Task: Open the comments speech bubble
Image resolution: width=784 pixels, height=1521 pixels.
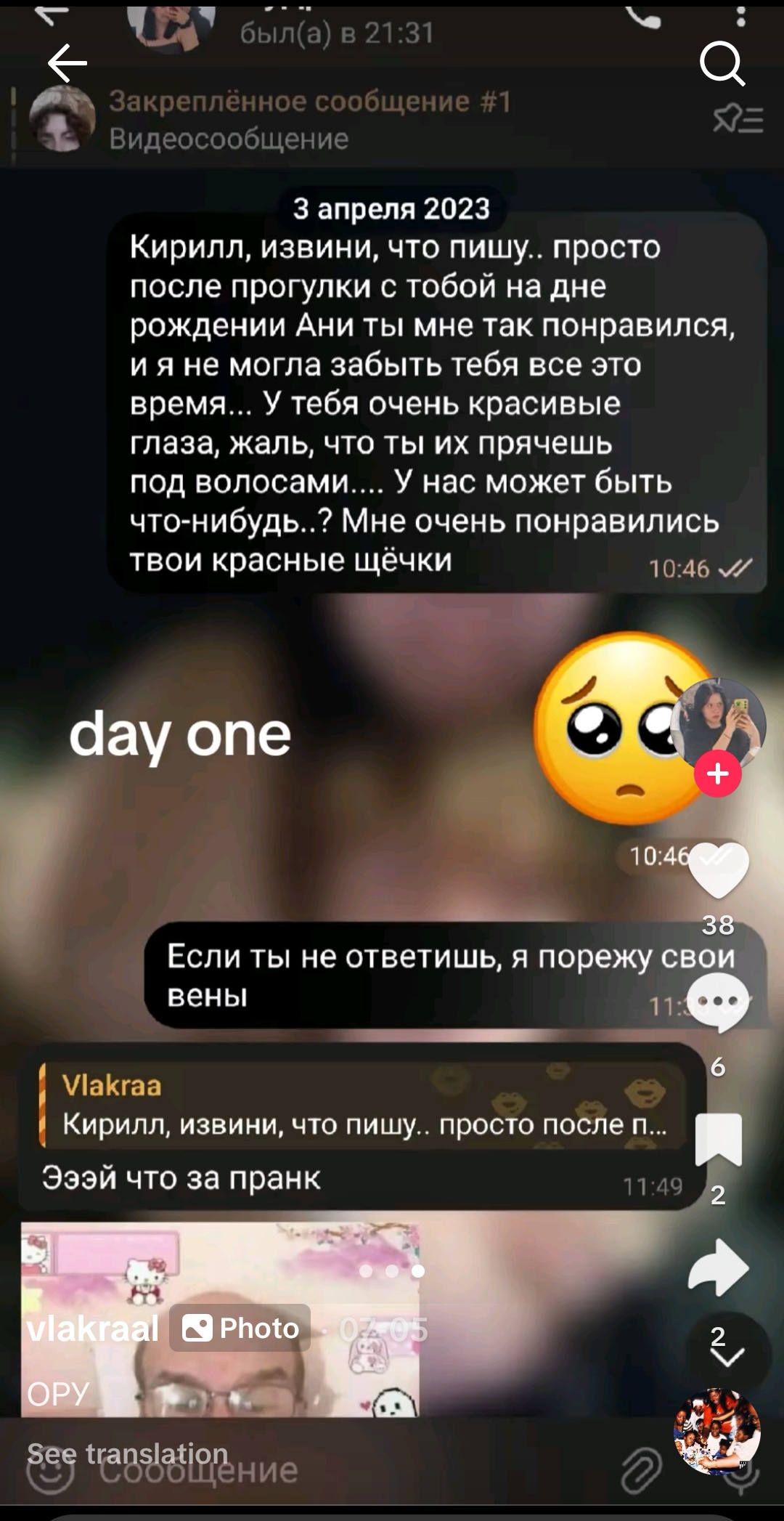Action: point(718,1003)
